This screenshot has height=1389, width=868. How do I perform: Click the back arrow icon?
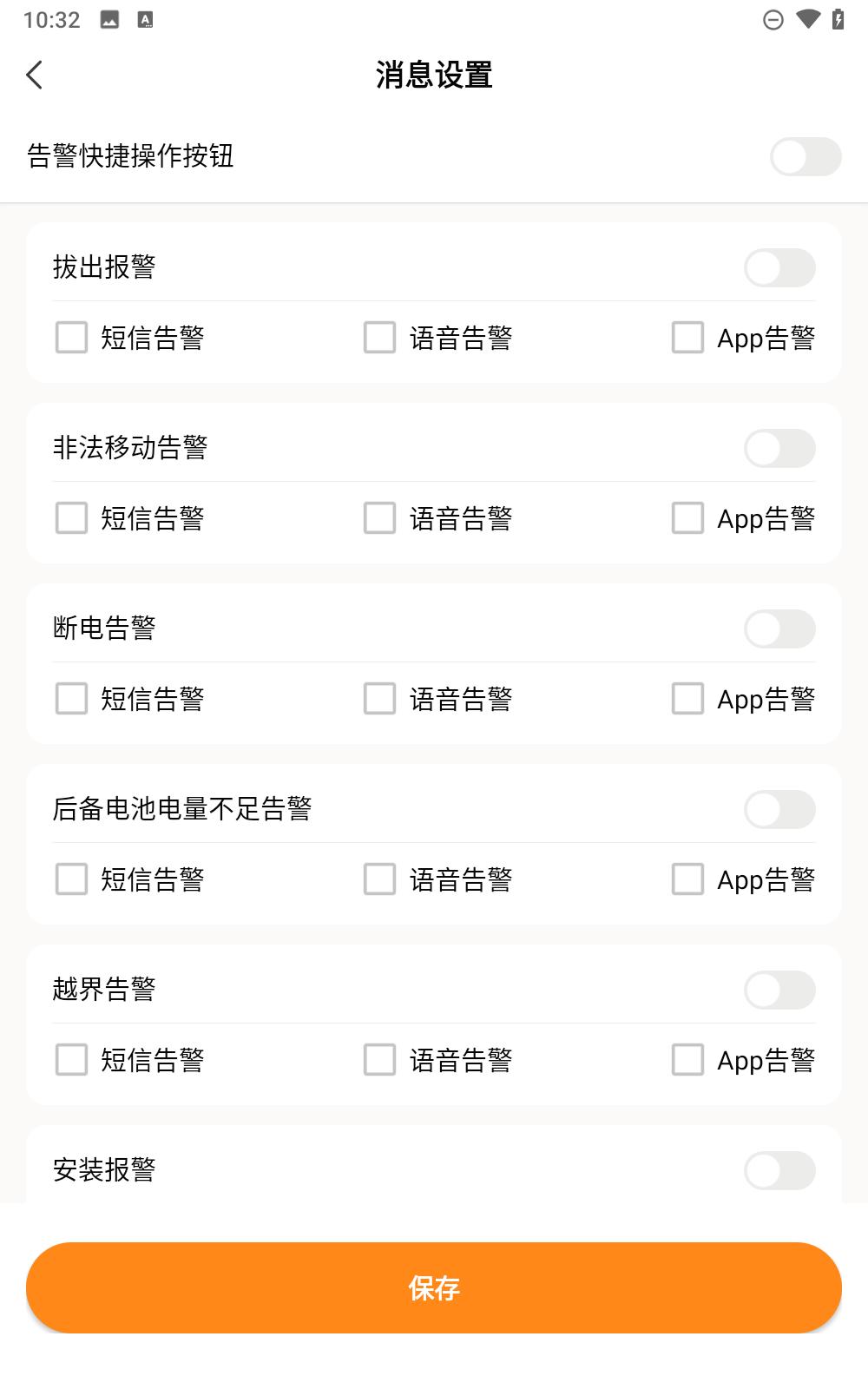point(35,76)
